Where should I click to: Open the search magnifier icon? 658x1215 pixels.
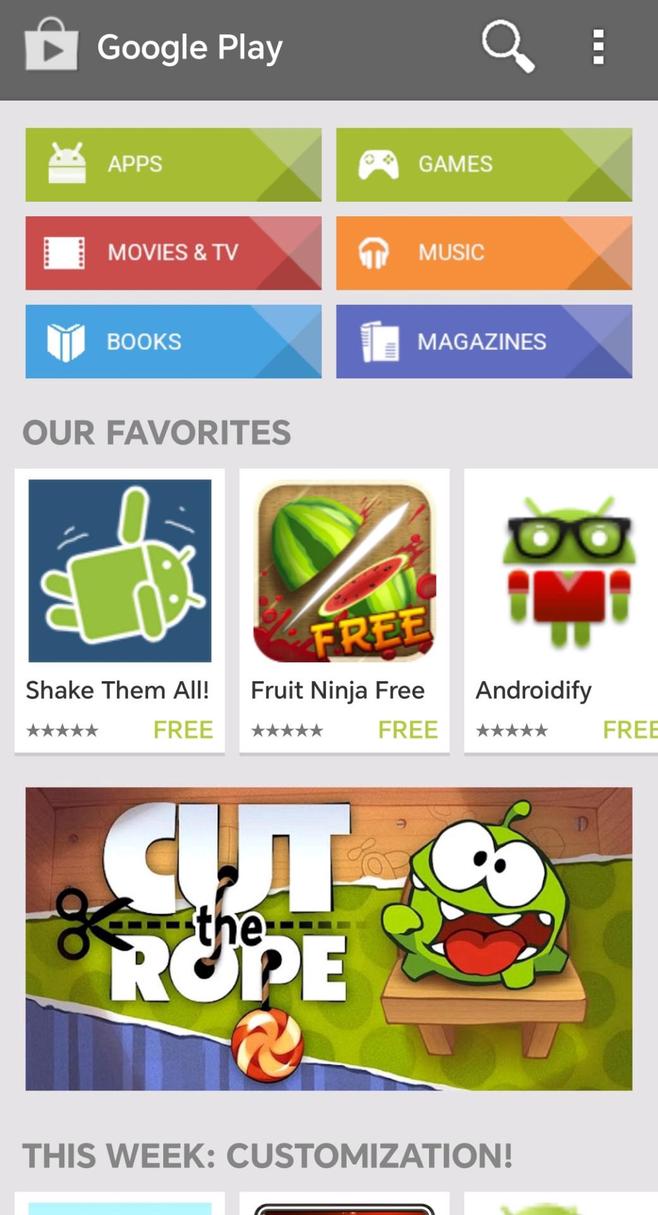[x=508, y=47]
